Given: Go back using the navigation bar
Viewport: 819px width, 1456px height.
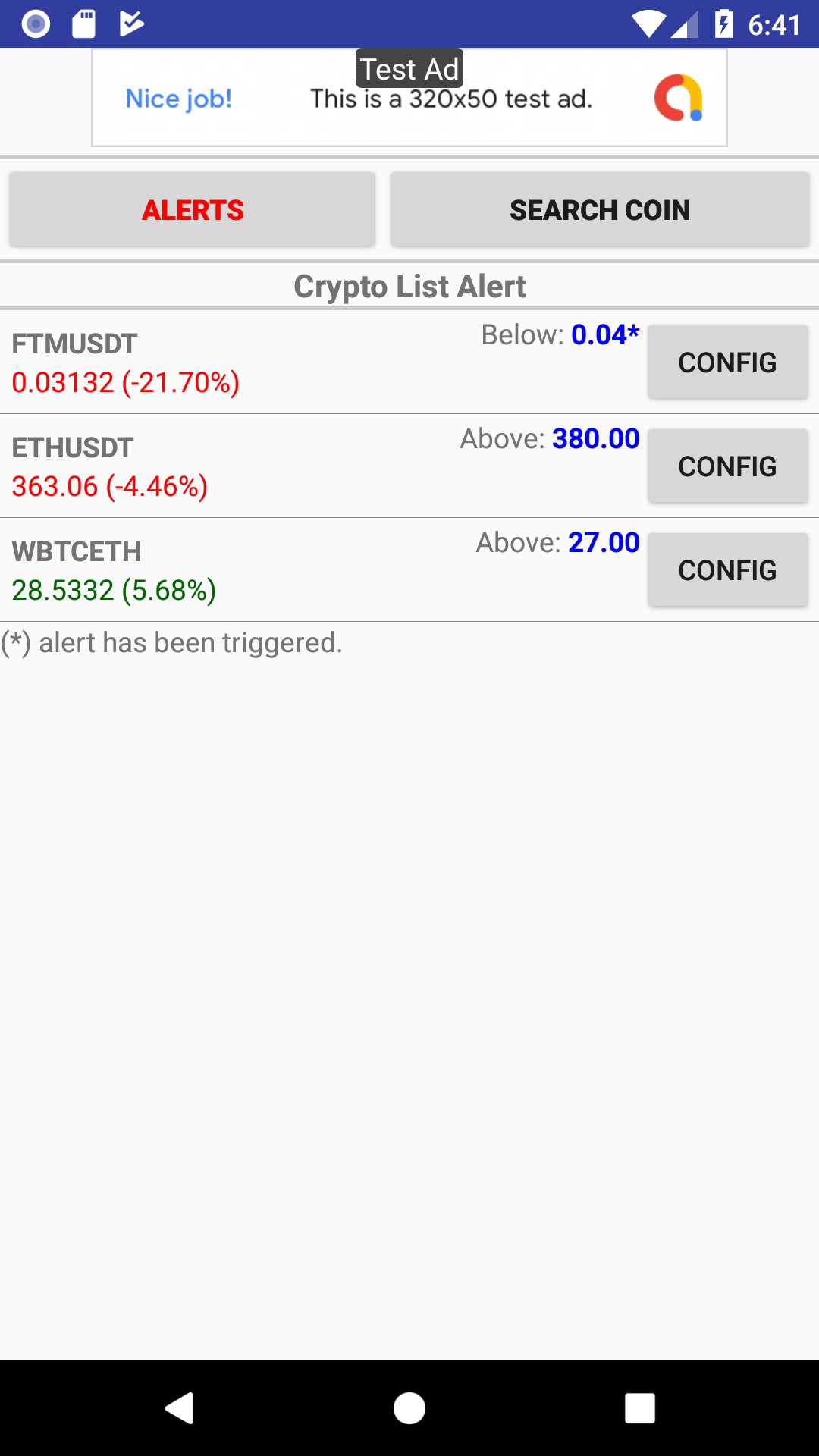Looking at the screenshot, I should (x=180, y=1408).
